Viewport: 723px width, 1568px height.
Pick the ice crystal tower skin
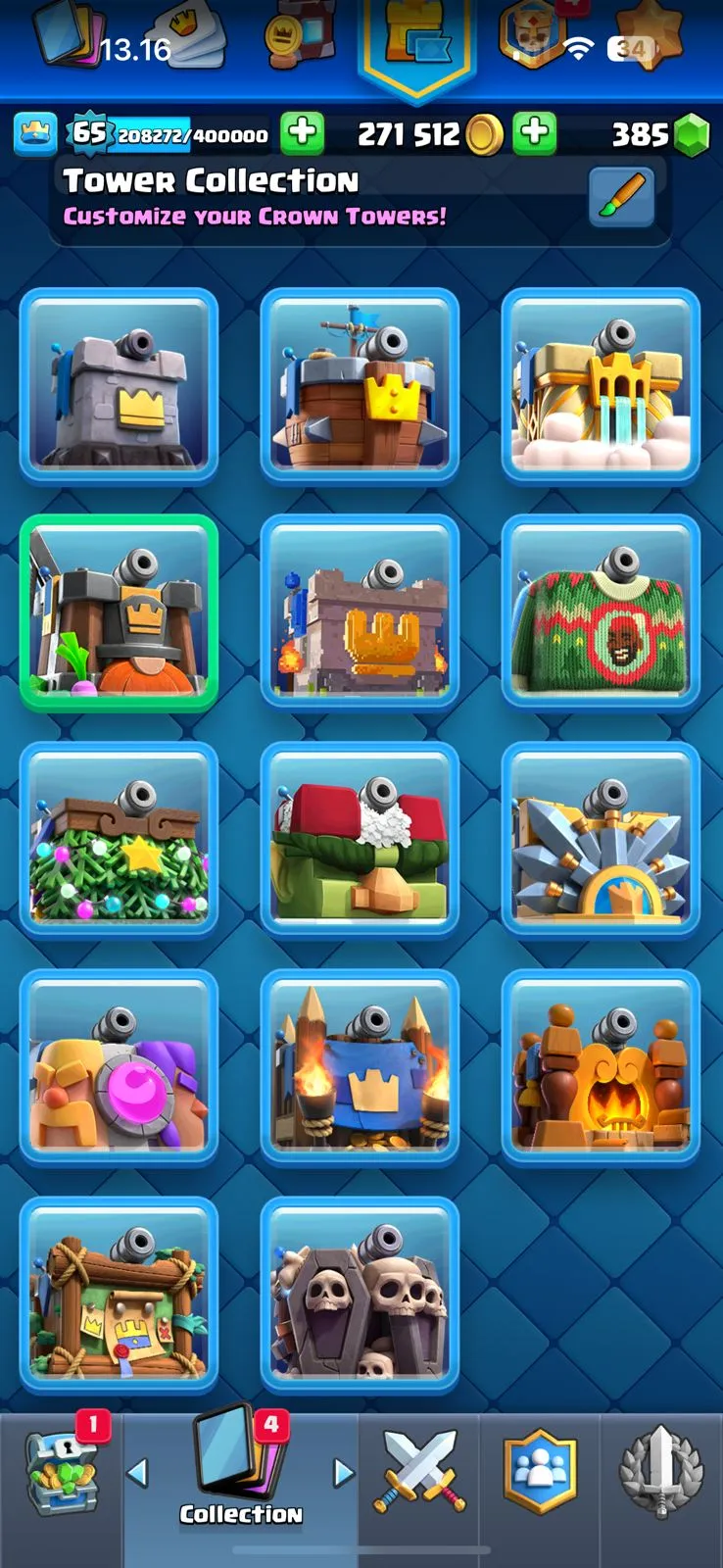coord(601,839)
